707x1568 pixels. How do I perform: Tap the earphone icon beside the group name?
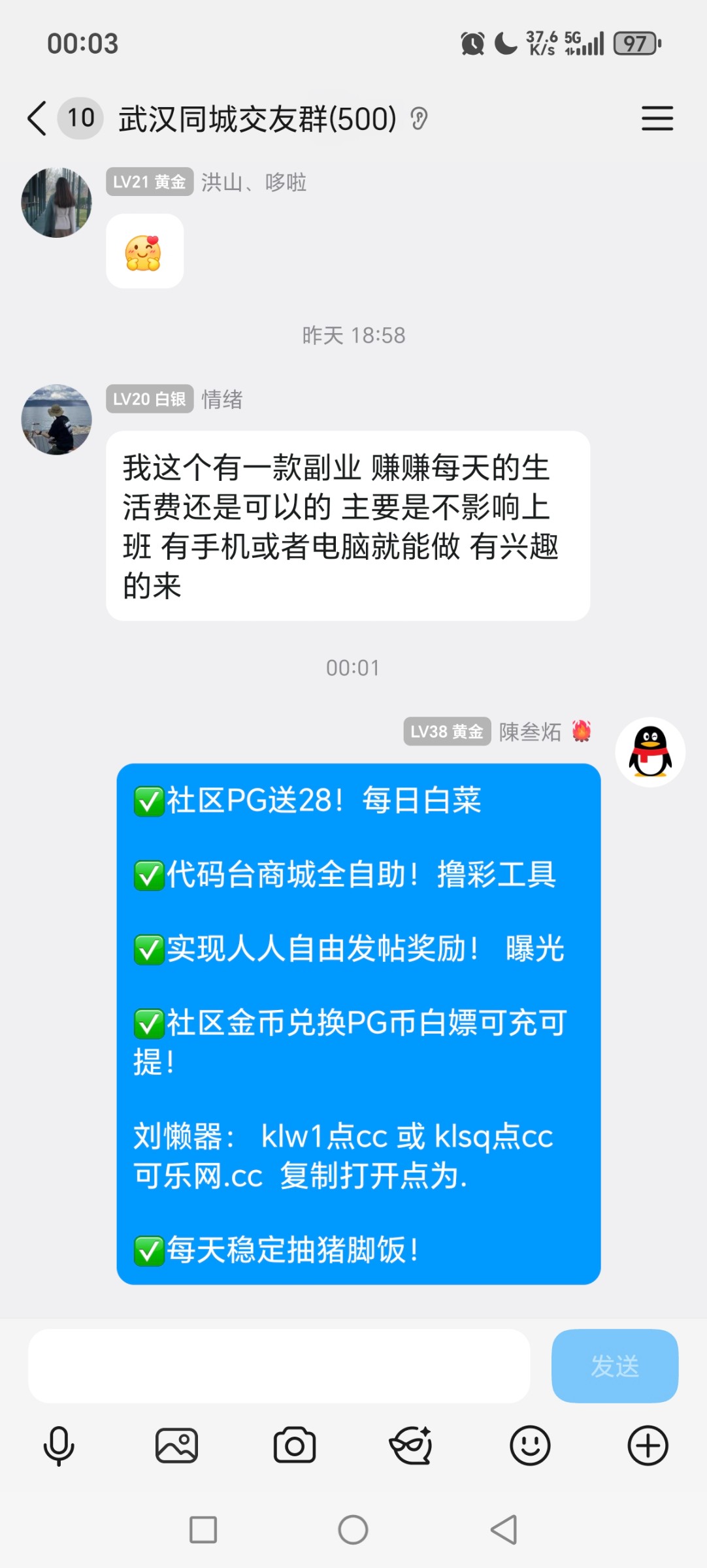pyautogui.click(x=419, y=119)
